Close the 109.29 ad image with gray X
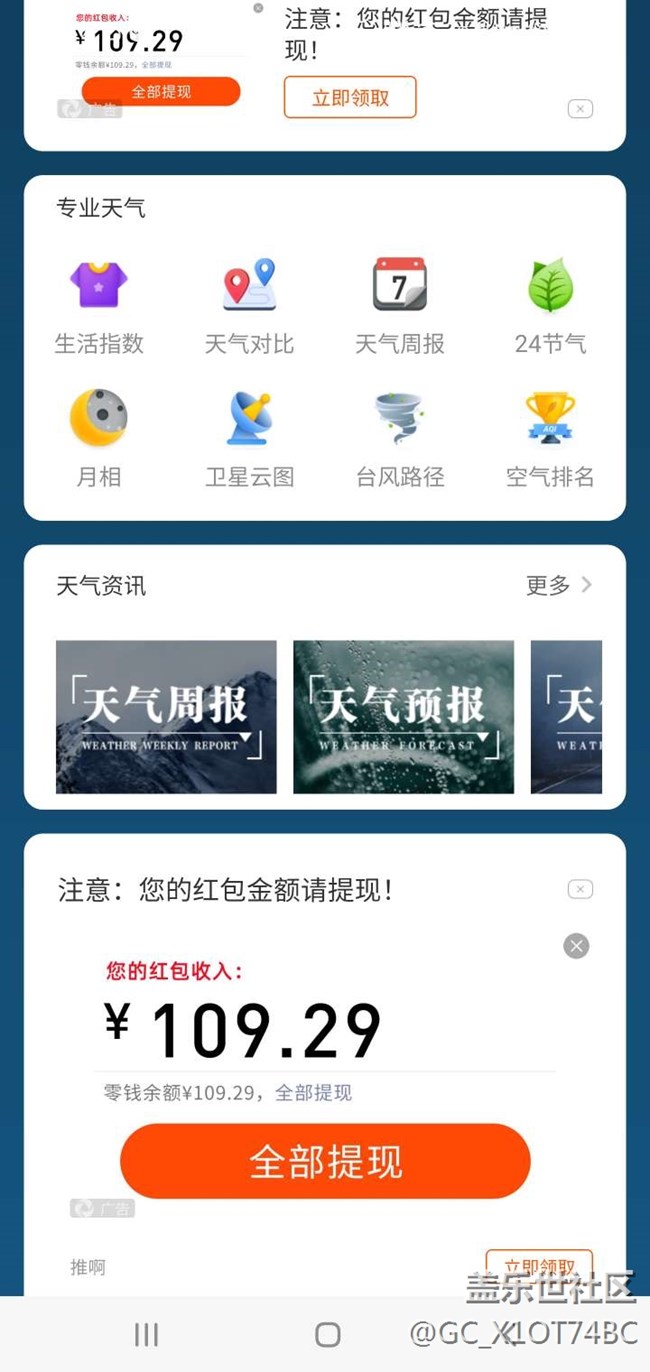Image resolution: width=650 pixels, height=1372 pixels. [576, 946]
